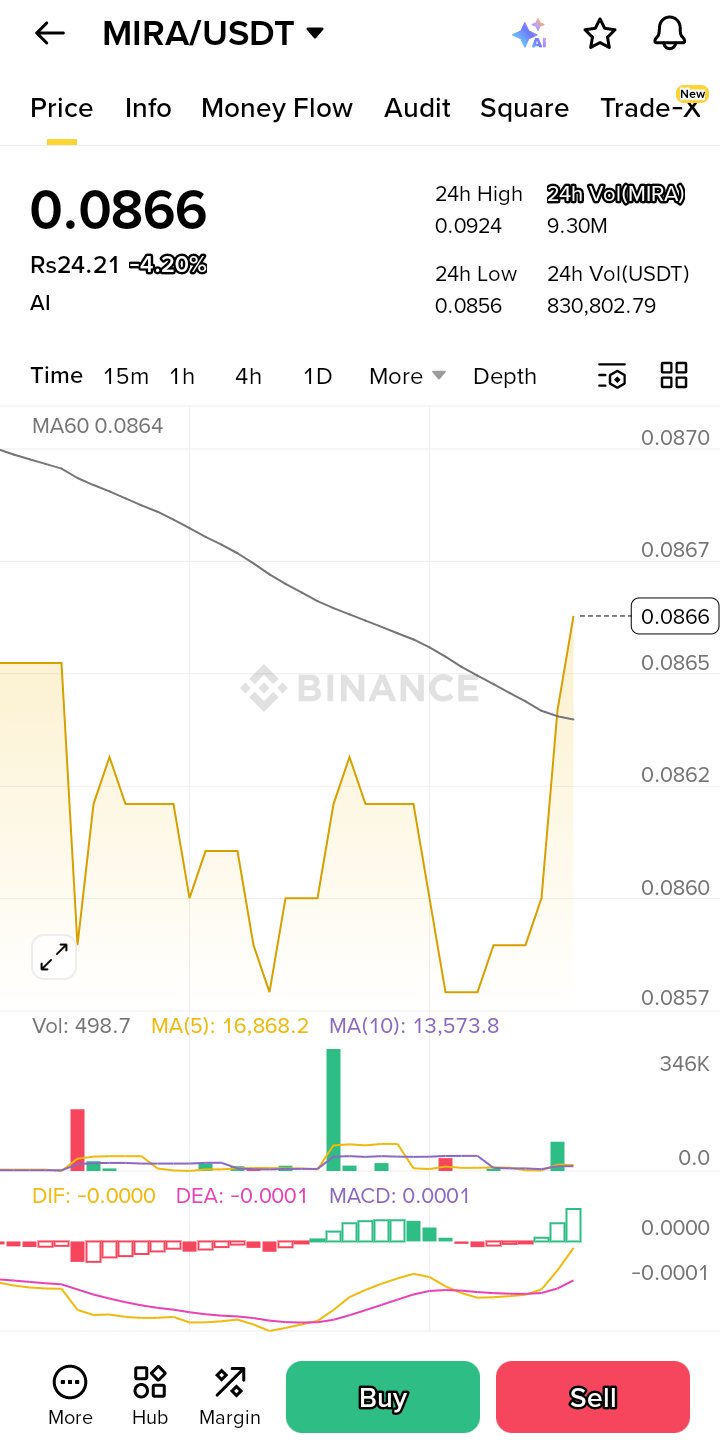Open the AI sparkle assistant icon

tap(529, 33)
